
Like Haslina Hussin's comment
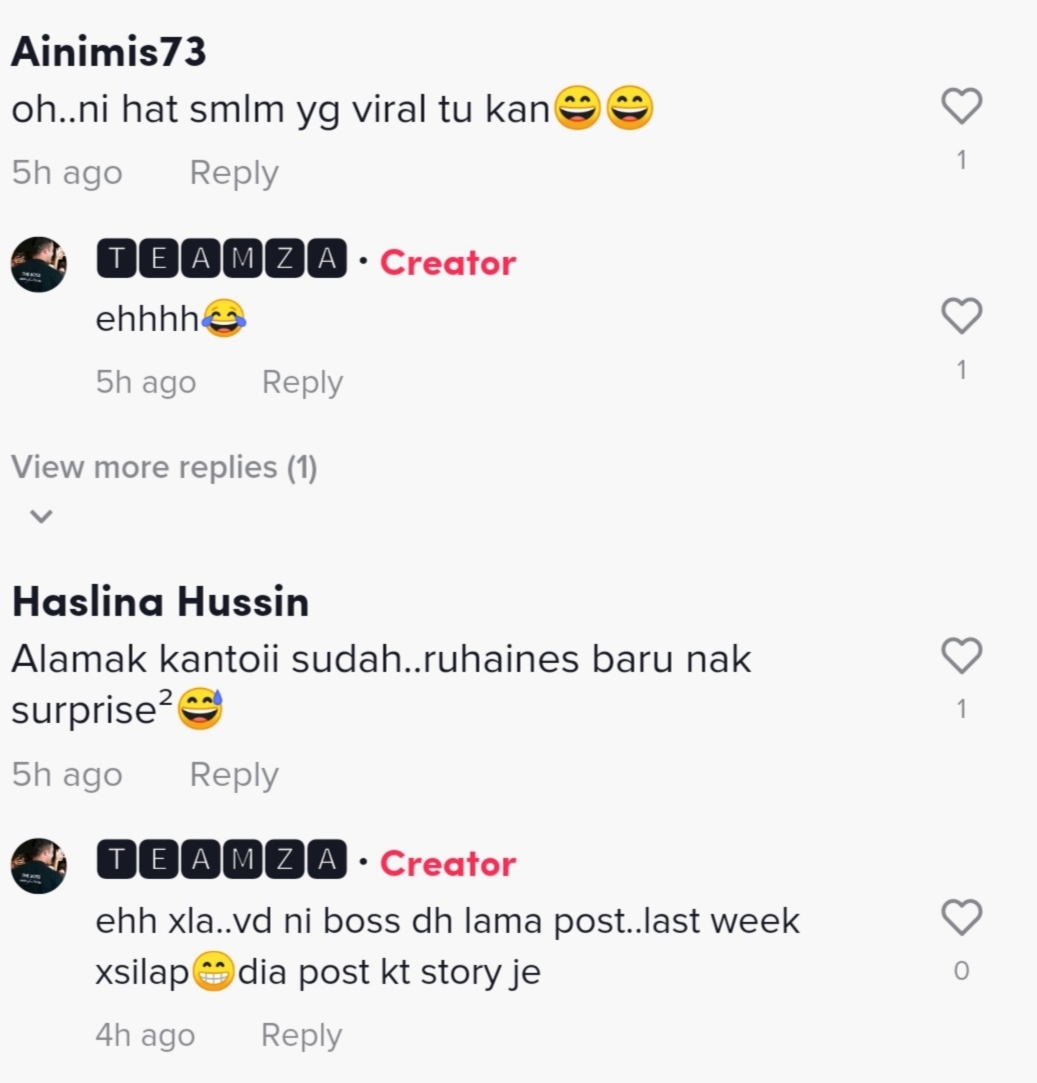coord(962,656)
